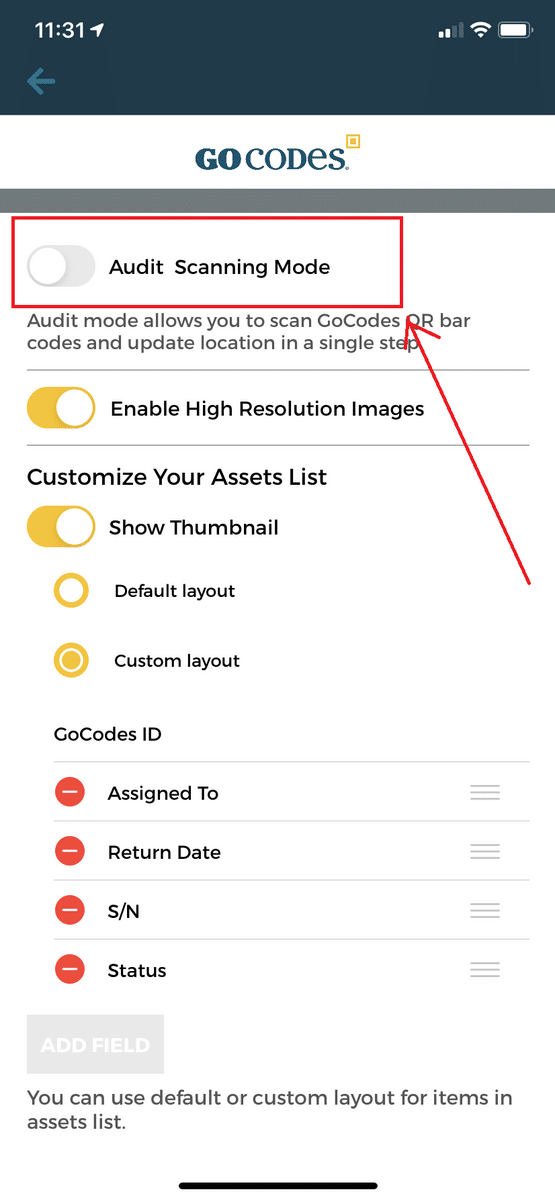Remove the Assigned To field
The height and width of the screenshot is (1200, 555).
pyautogui.click(x=69, y=793)
